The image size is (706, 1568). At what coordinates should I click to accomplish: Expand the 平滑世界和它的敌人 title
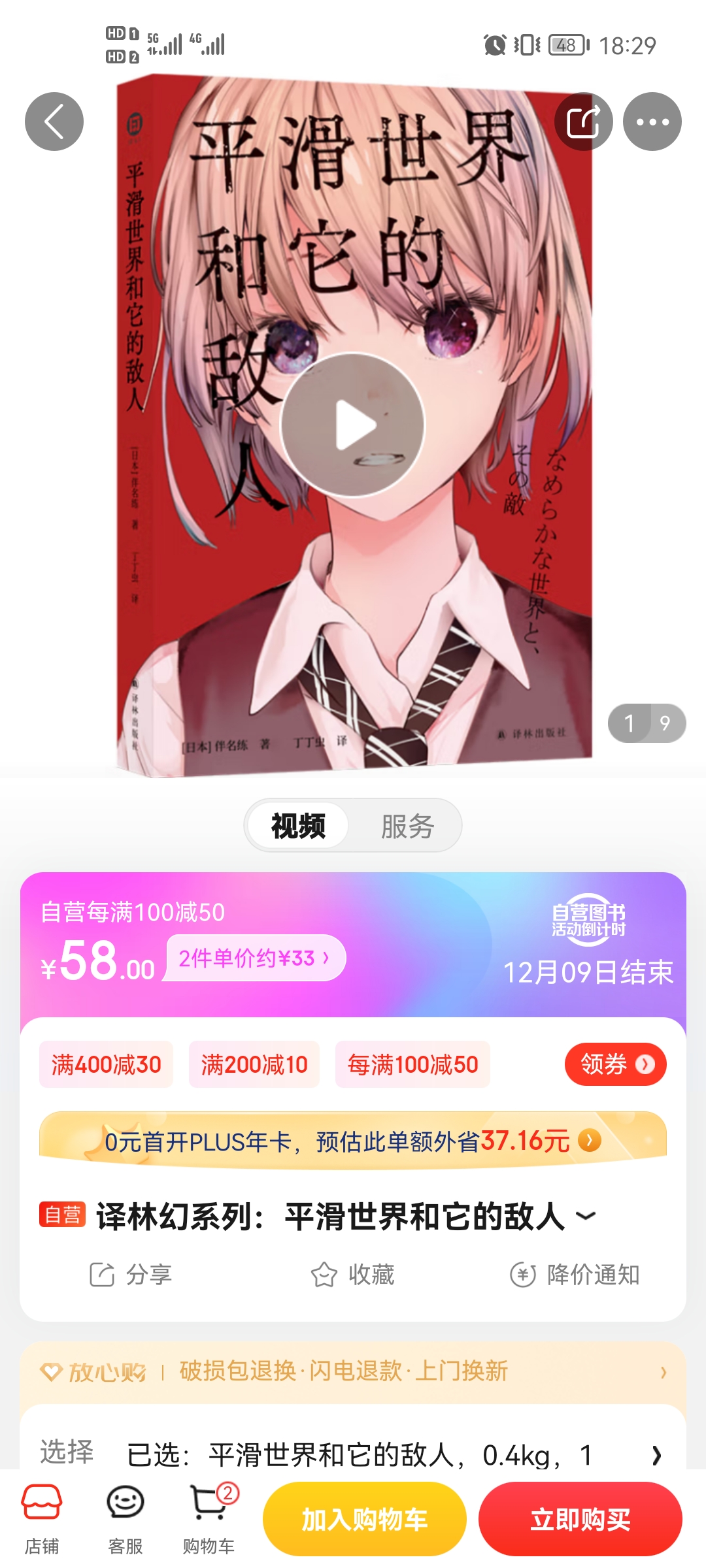586,1216
